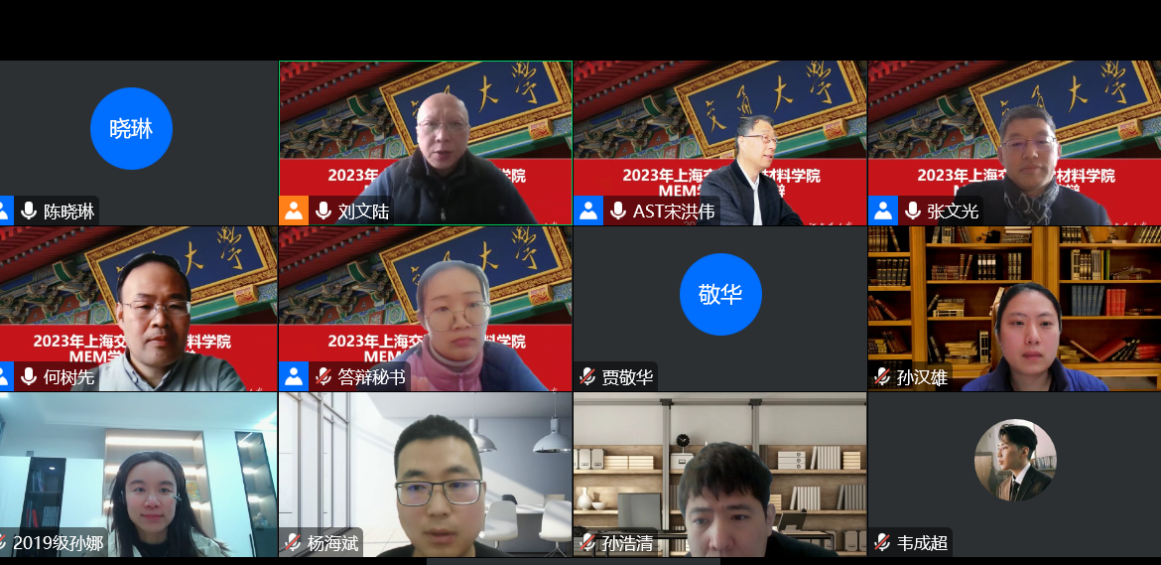This screenshot has width=1161, height=565.
Task: Select the 贾敬华 avatar tile
Action: tap(719, 308)
